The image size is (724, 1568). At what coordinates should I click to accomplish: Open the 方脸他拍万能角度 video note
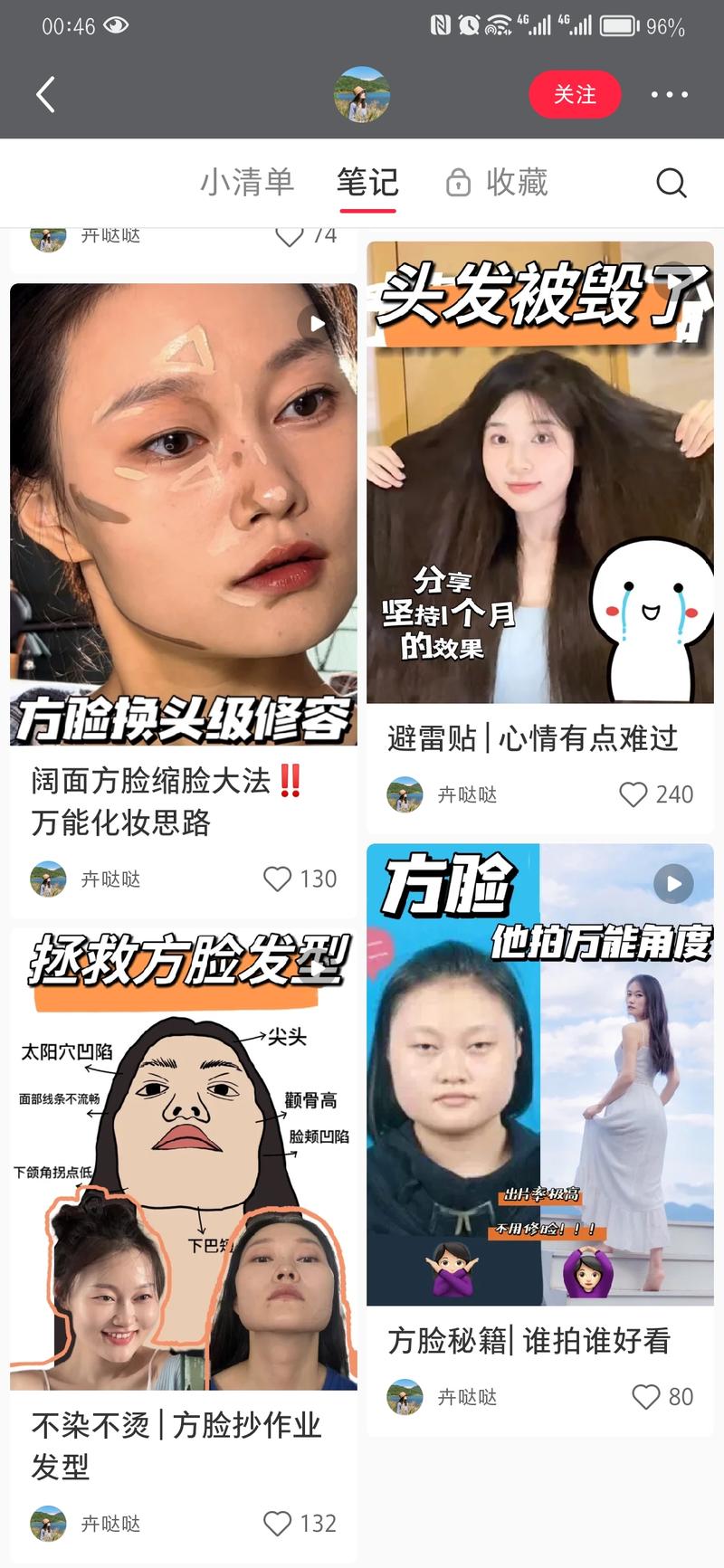point(539,1074)
